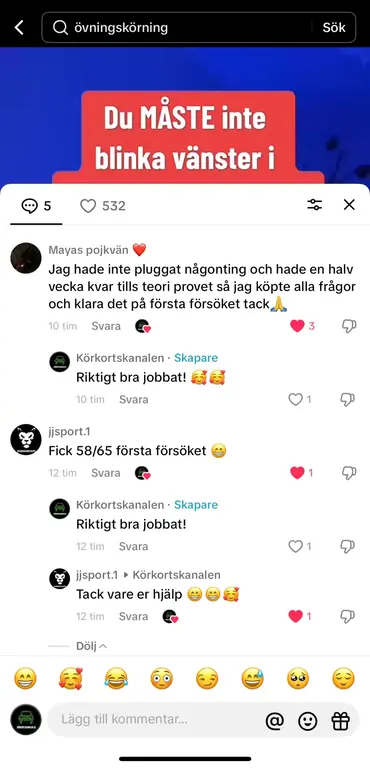Collapse replies with Dölj
Screen dimensions: 370x768
point(91,646)
